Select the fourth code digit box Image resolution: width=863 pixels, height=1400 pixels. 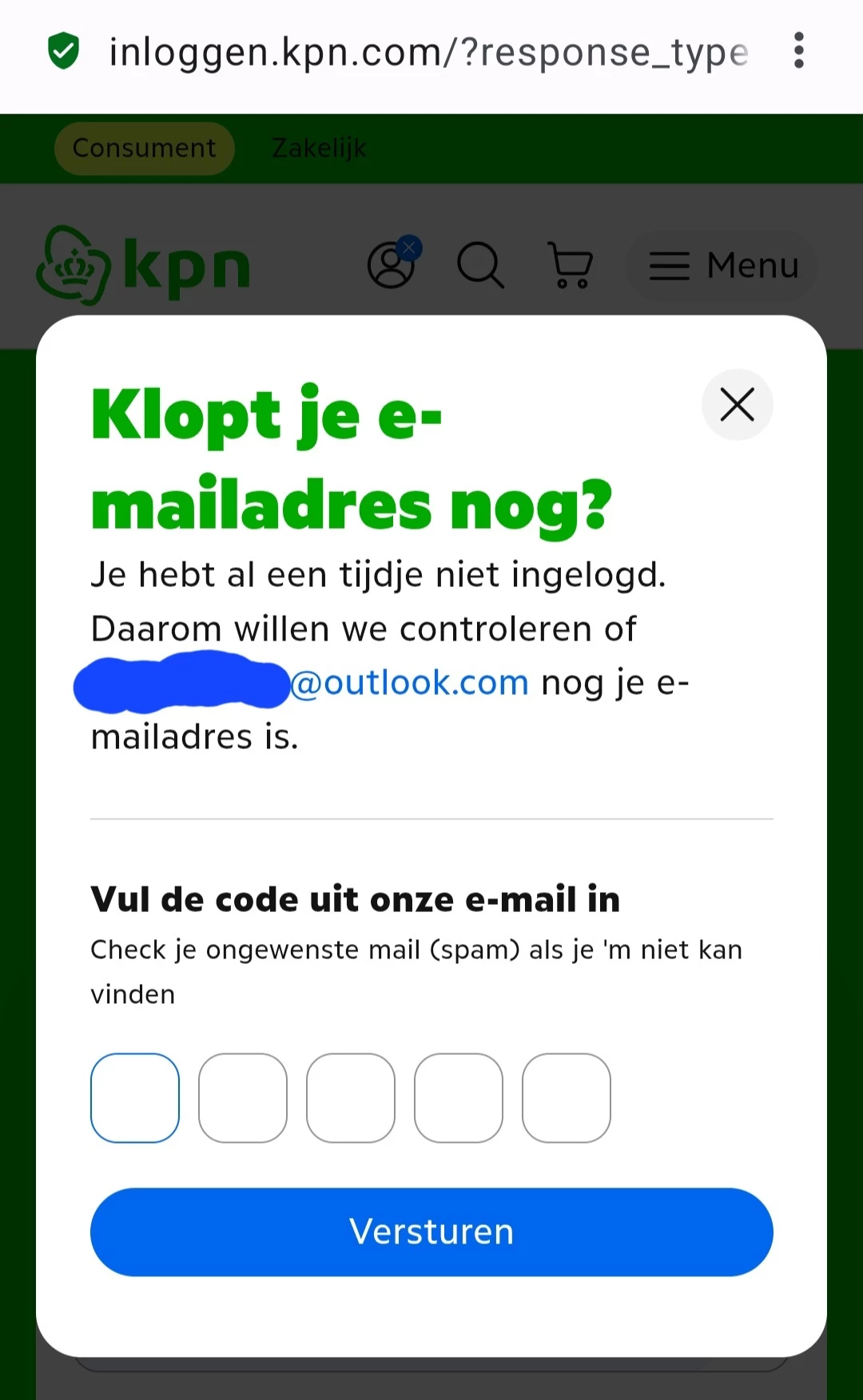click(459, 1098)
